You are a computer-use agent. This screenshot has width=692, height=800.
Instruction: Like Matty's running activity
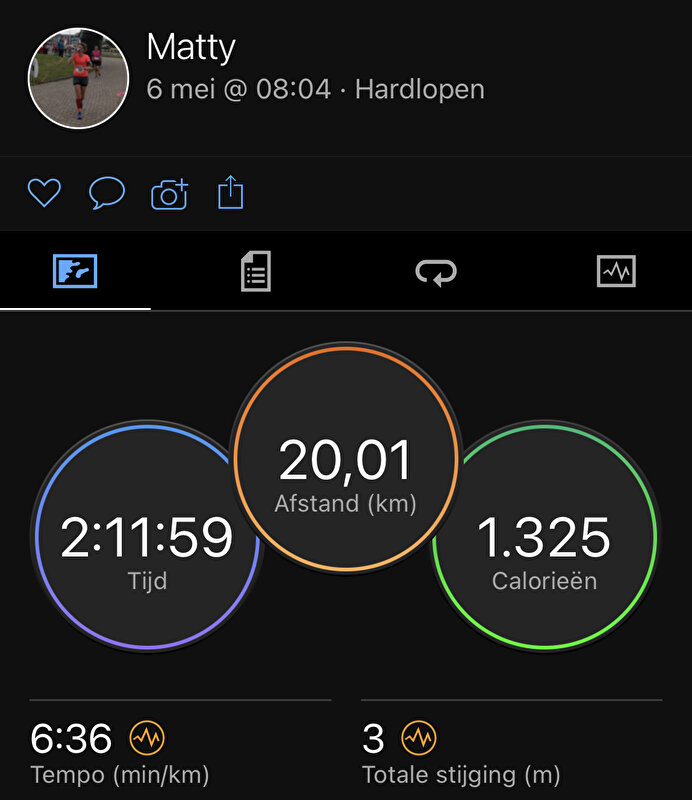pos(44,192)
